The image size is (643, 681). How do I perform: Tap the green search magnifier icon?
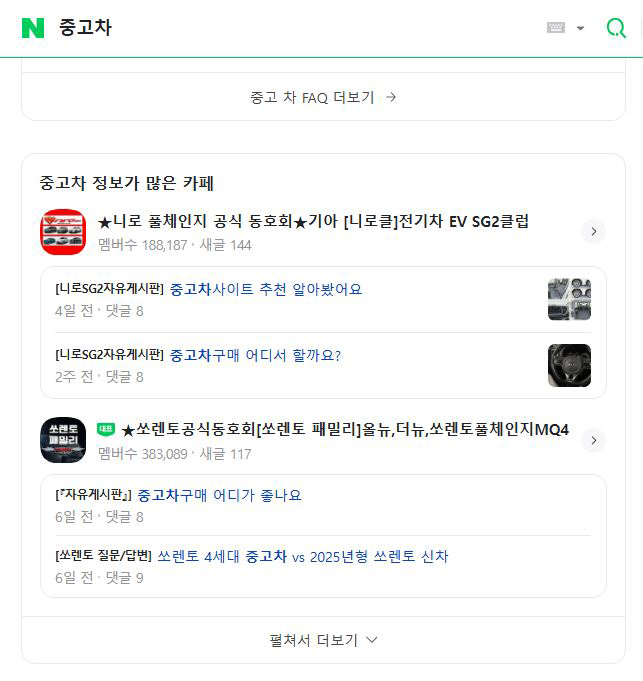click(x=616, y=28)
